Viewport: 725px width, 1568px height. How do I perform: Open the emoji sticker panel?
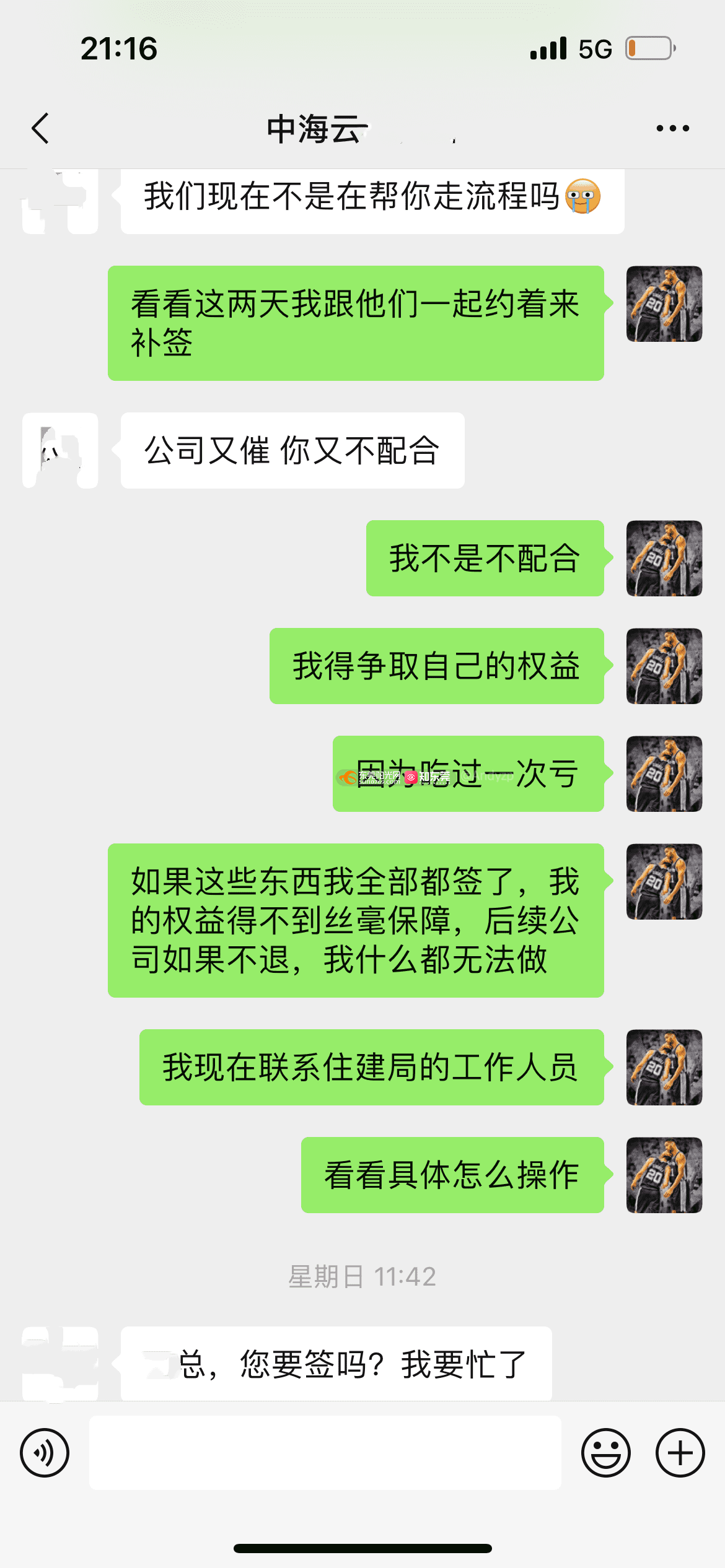pos(605,1452)
